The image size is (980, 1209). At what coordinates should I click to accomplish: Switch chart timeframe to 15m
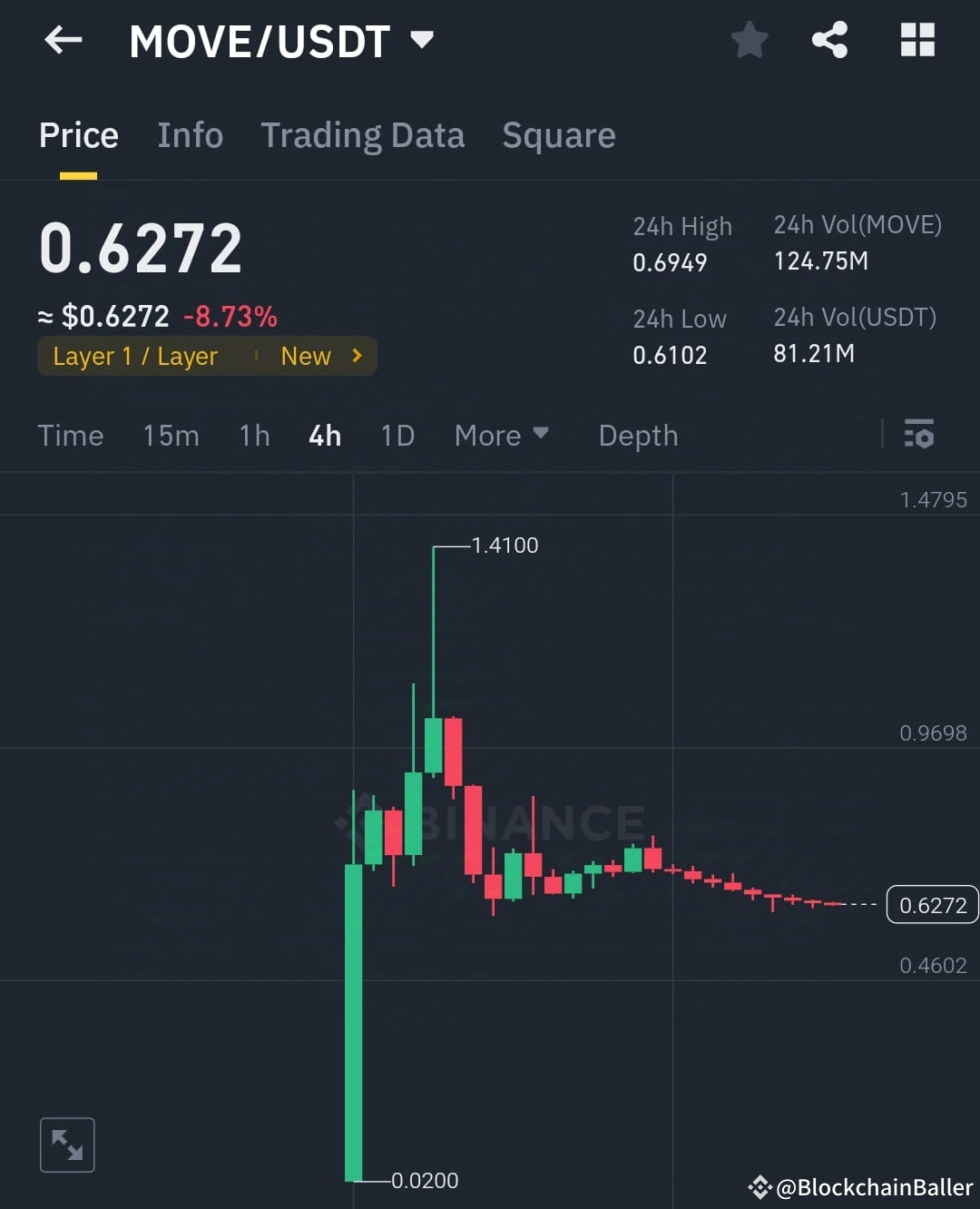pos(171,436)
